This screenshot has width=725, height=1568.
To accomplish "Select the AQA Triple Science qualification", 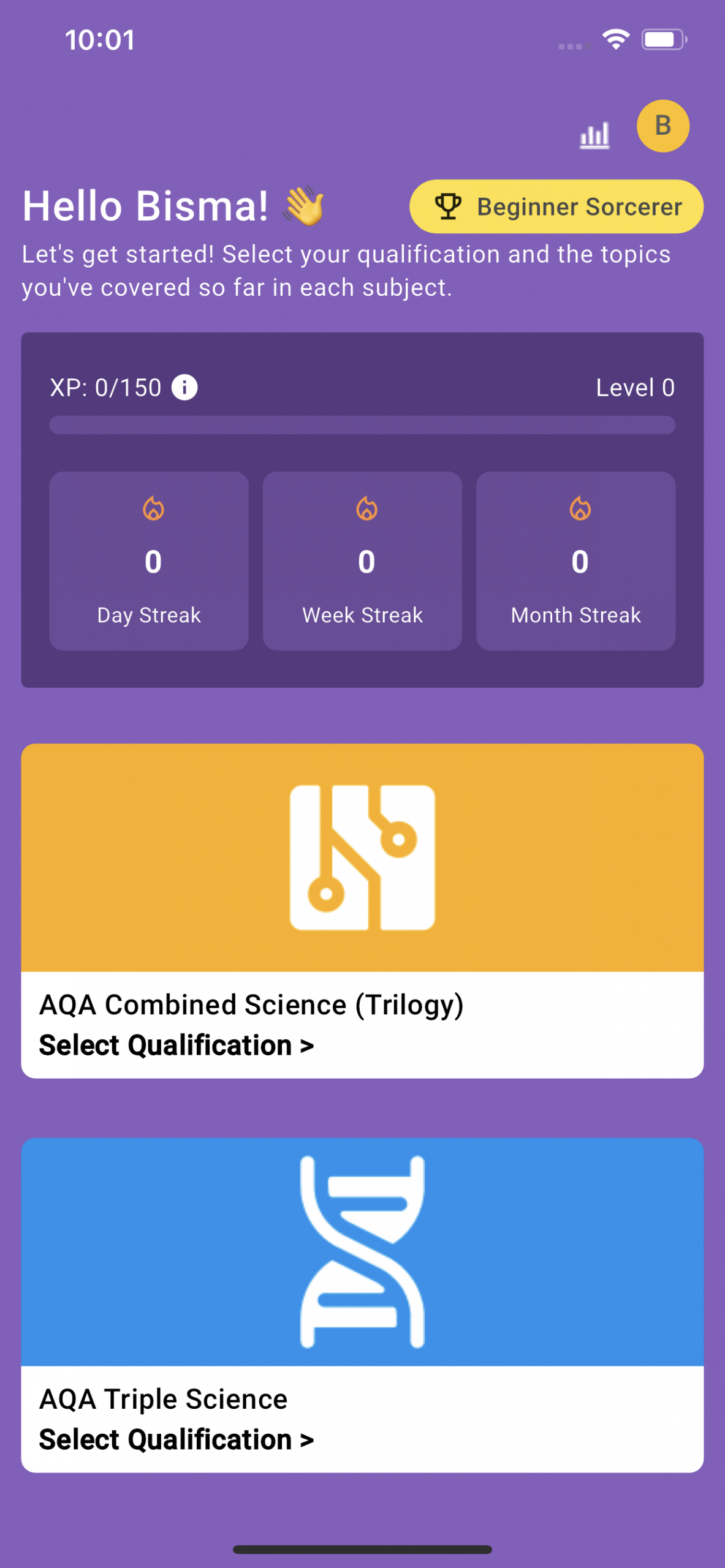I will point(362,1305).
